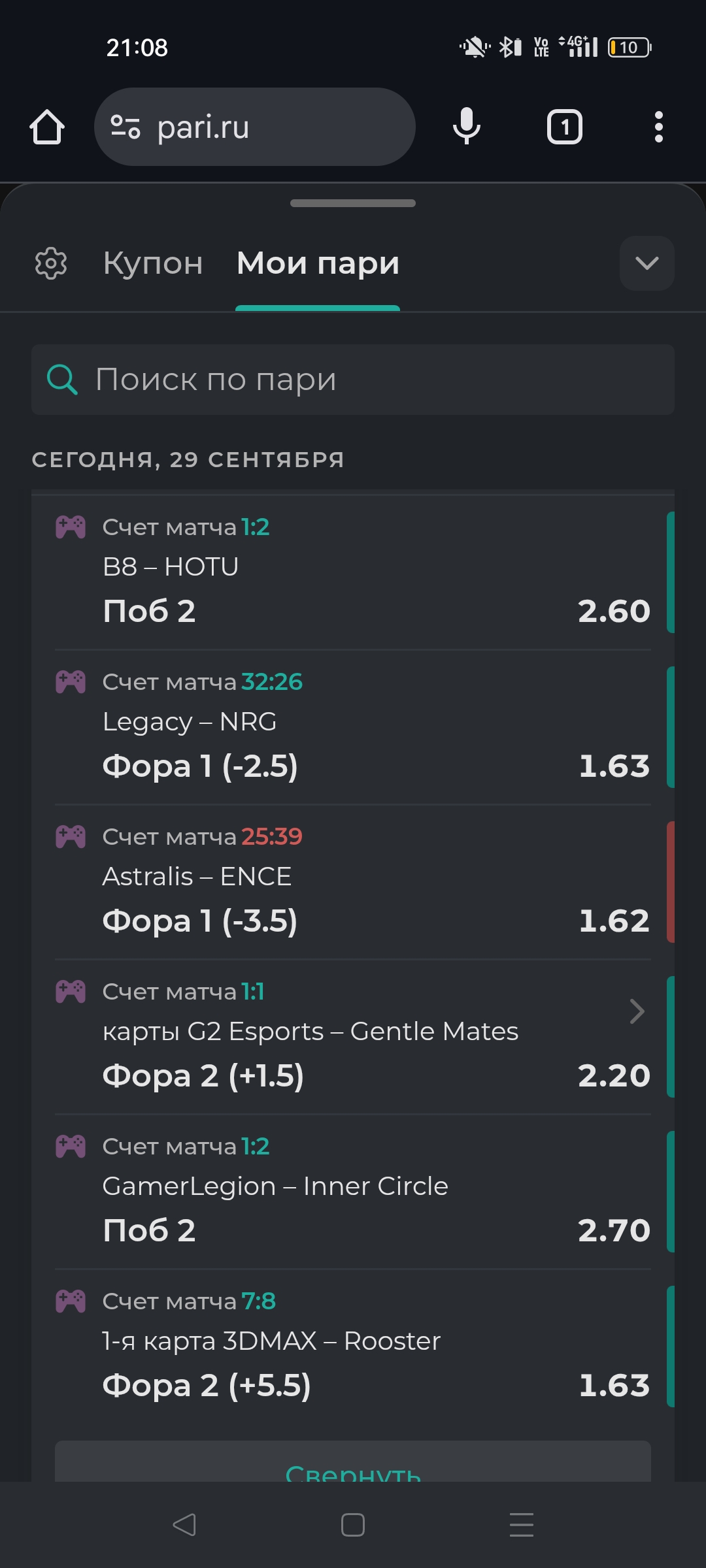Open the GamerLegion – Inner Circle bet
The height and width of the screenshot is (1568, 706).
tap(353, 1192)
